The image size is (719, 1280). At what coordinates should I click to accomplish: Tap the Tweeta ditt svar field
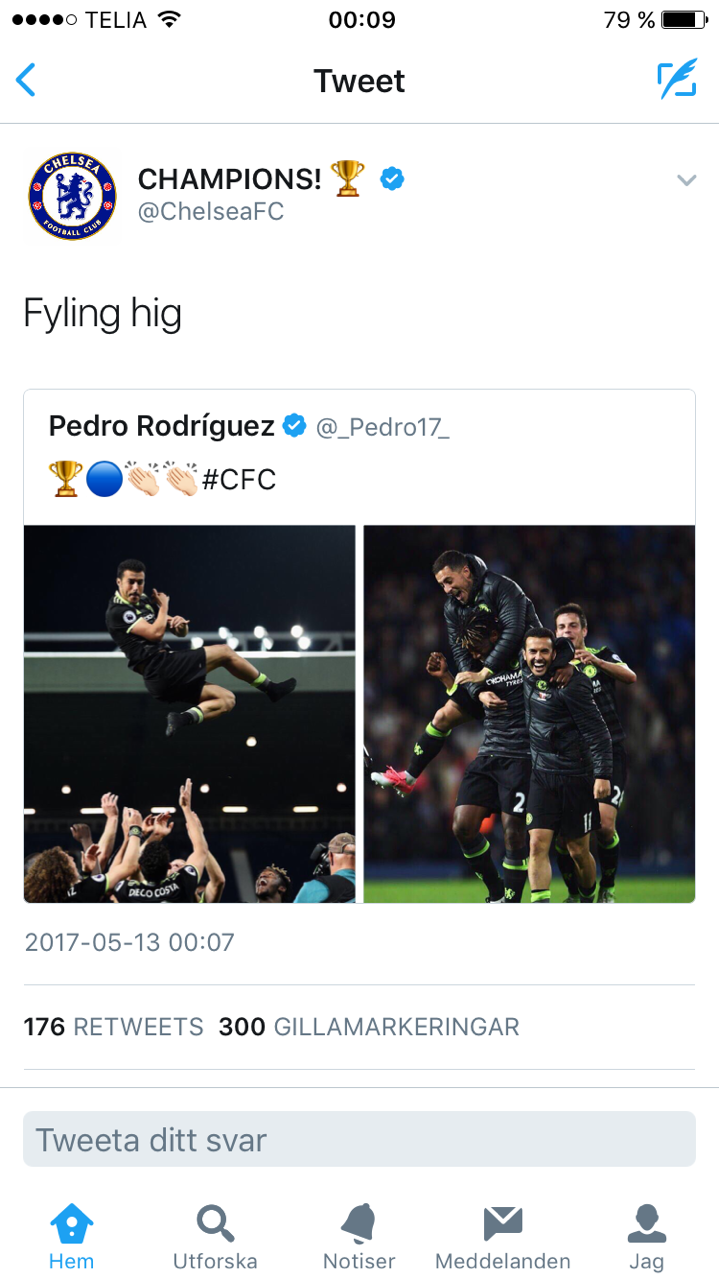click(x=359, y=1139)
